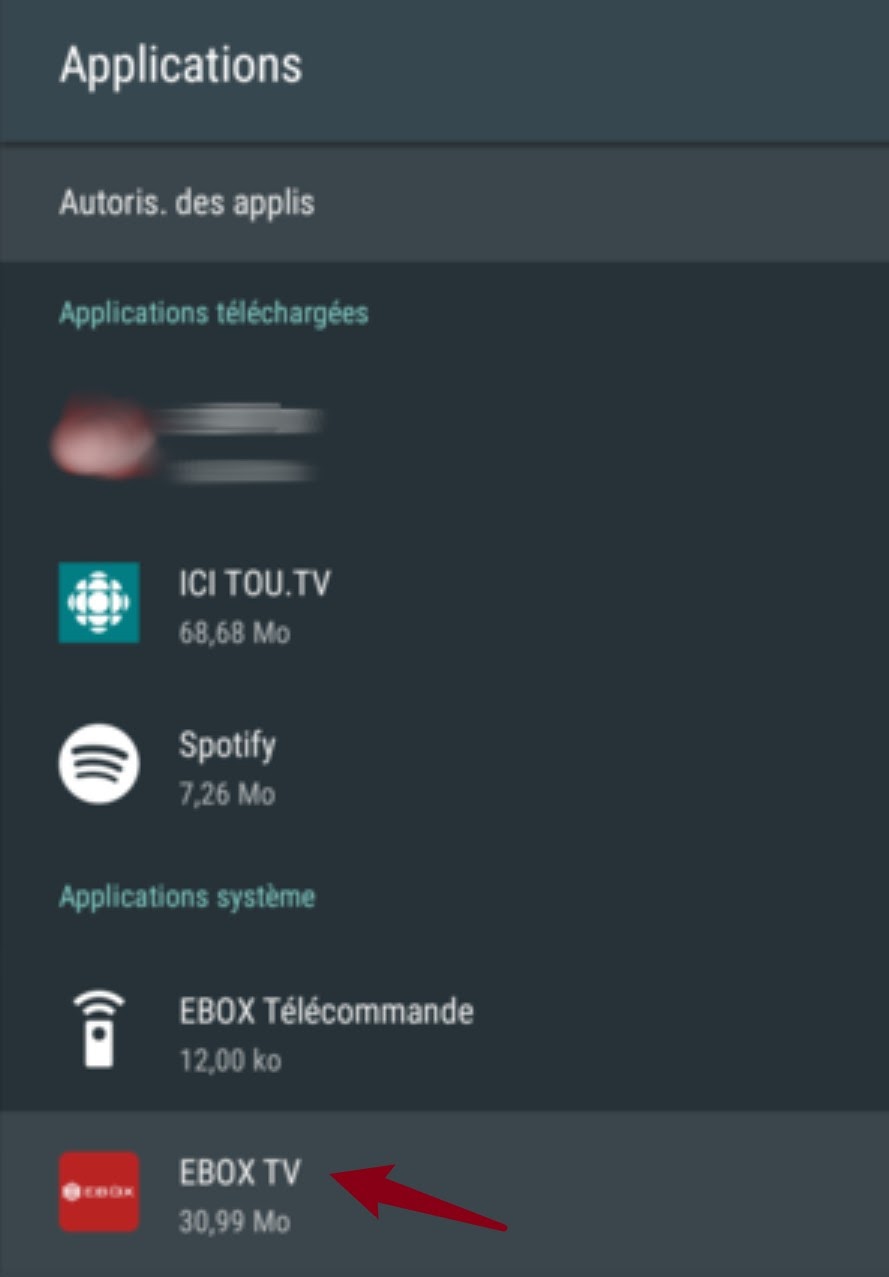Select the Spotify list entry
This screenshot has width=889, height=1277.
228,765
